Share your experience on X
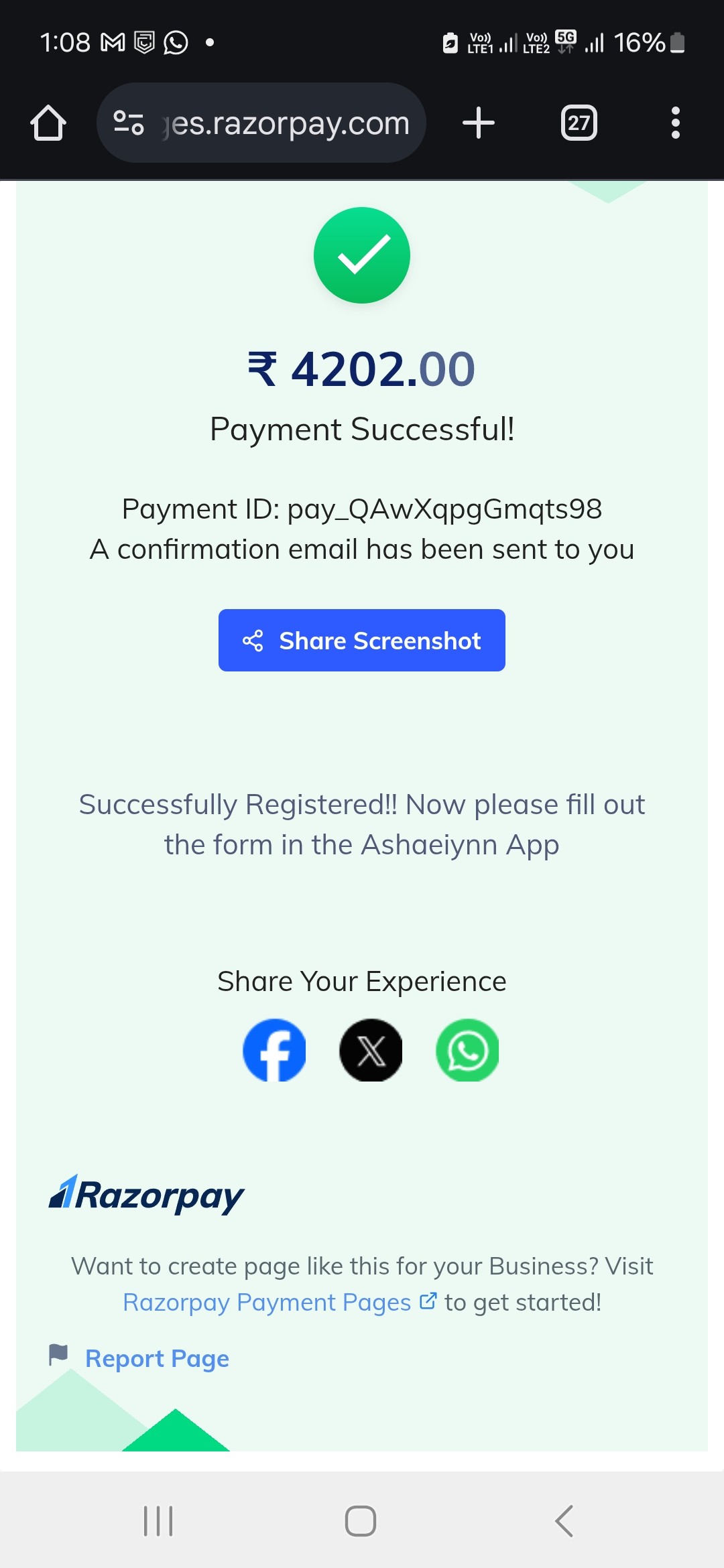 pos(371,1050)
